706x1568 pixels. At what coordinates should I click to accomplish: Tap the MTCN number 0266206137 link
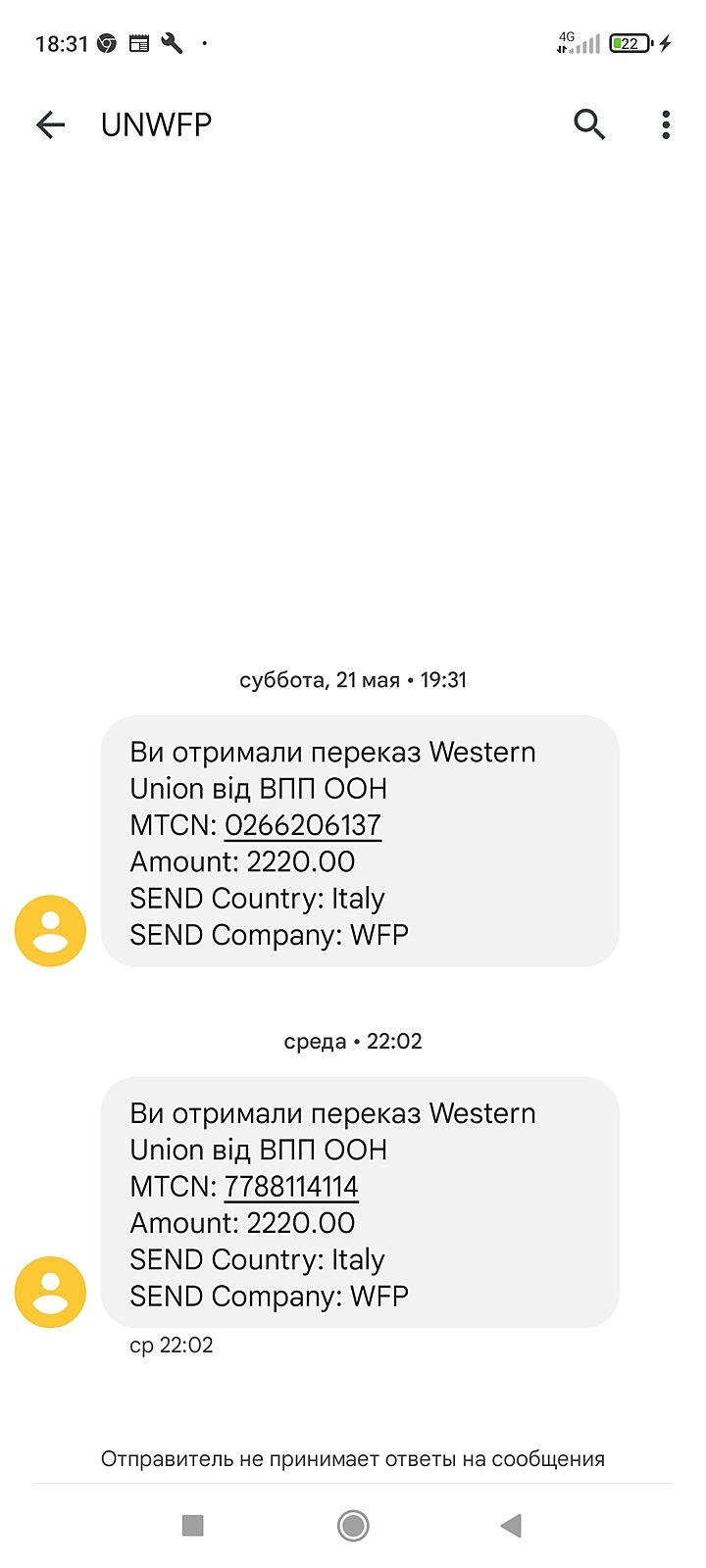[x=302, y=825]
